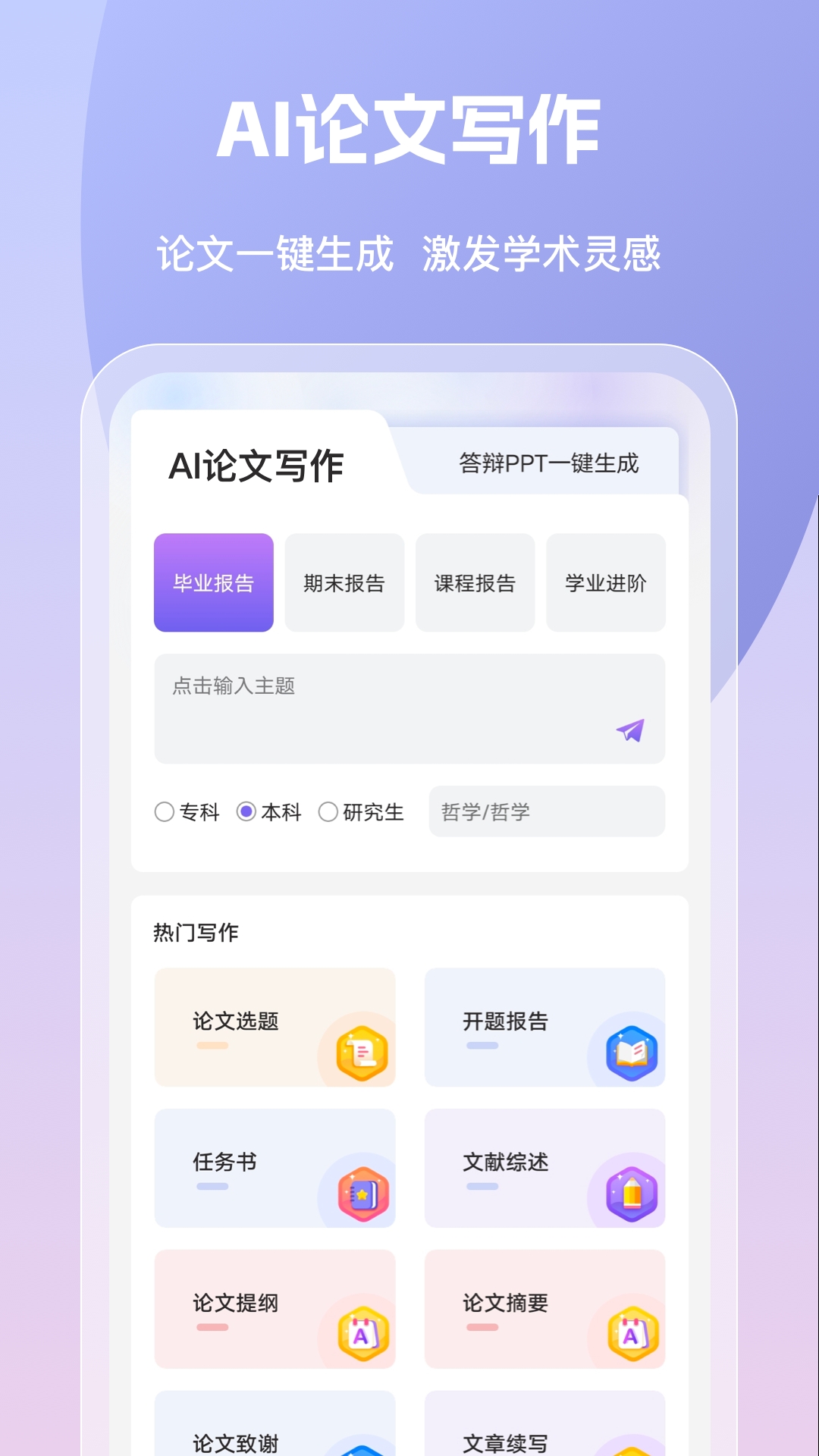819x1456 pixels.
Task: Select the 研究生 education level
Action: (x=364, y=811)
